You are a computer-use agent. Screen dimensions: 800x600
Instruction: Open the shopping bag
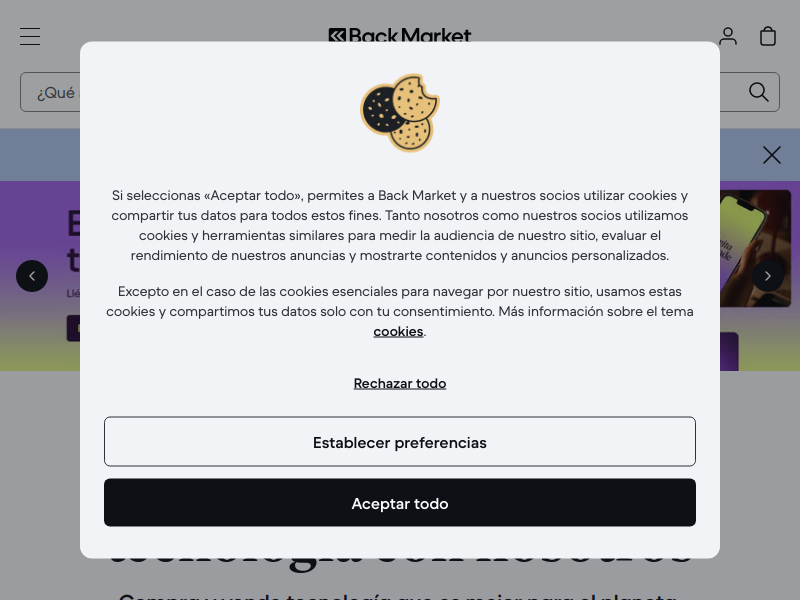point(768,36)
